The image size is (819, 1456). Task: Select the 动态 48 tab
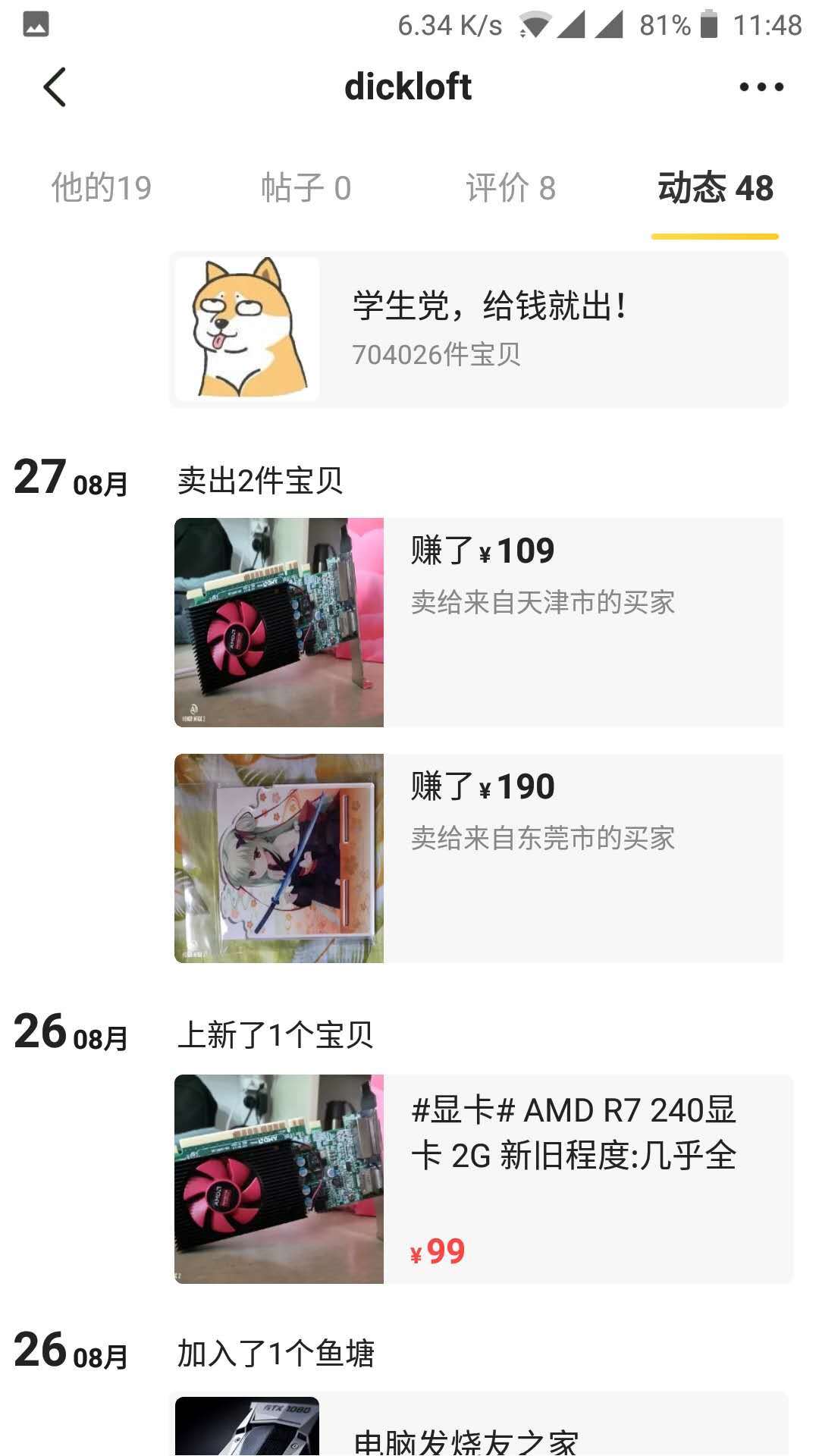pyautogui.click(x=715, y=188)
